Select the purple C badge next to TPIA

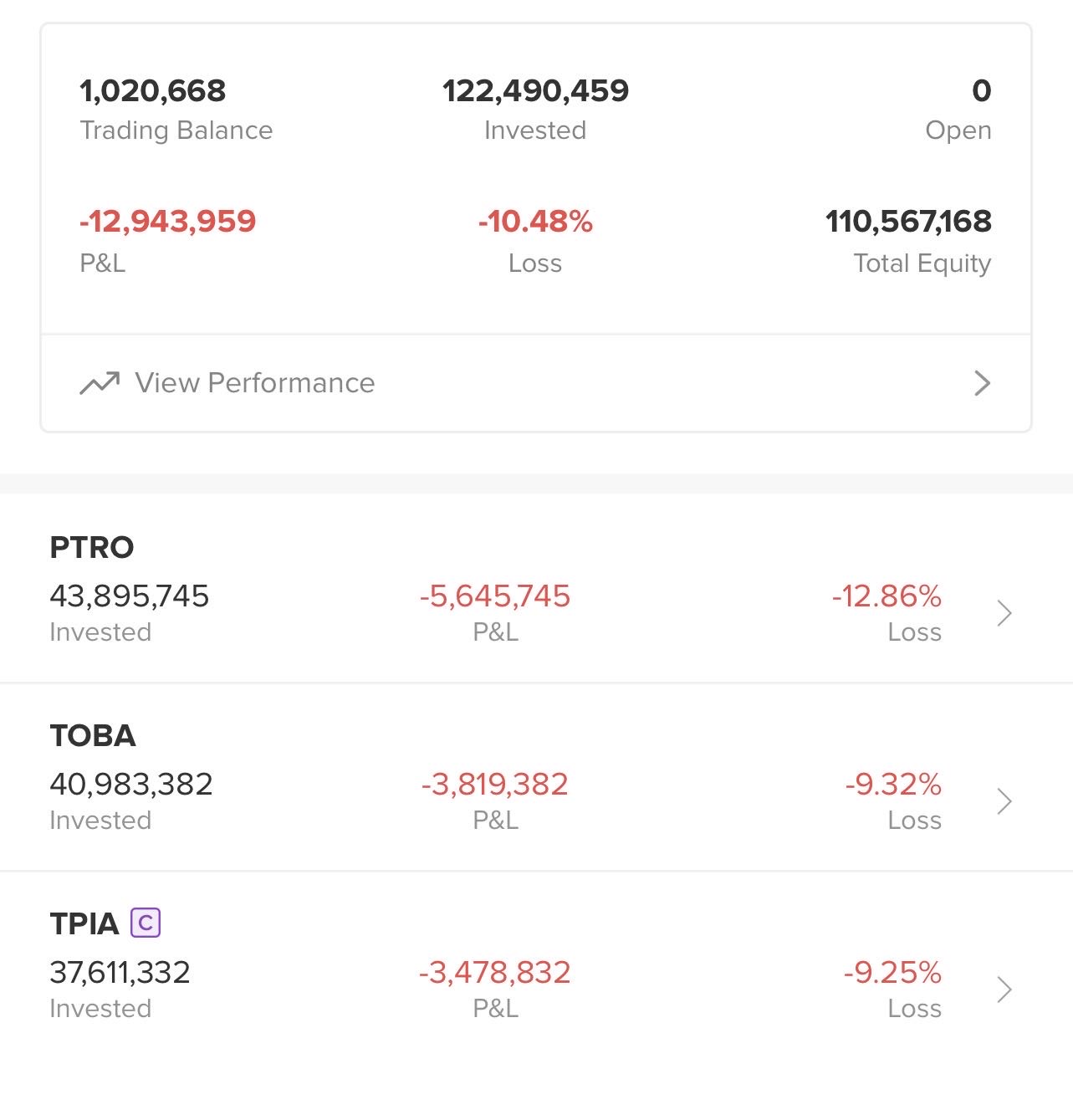(x=146, y=923)
